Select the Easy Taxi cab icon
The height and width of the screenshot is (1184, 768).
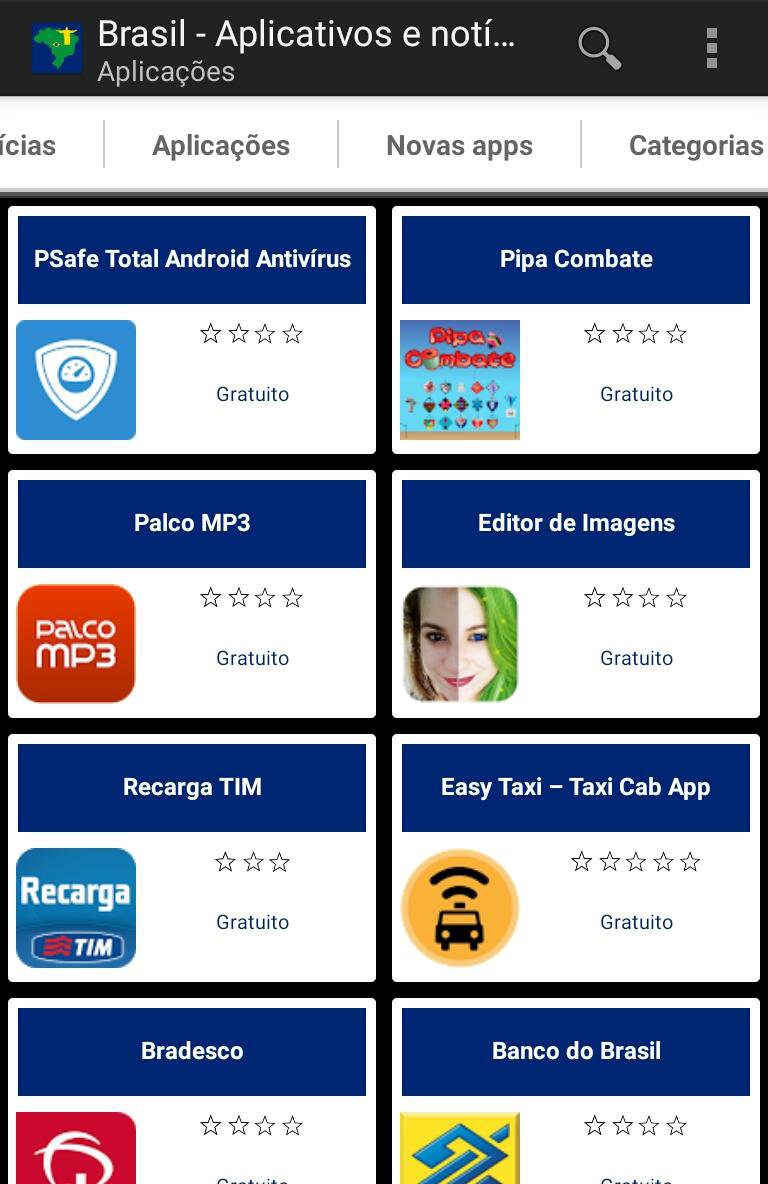pos(460,907)
